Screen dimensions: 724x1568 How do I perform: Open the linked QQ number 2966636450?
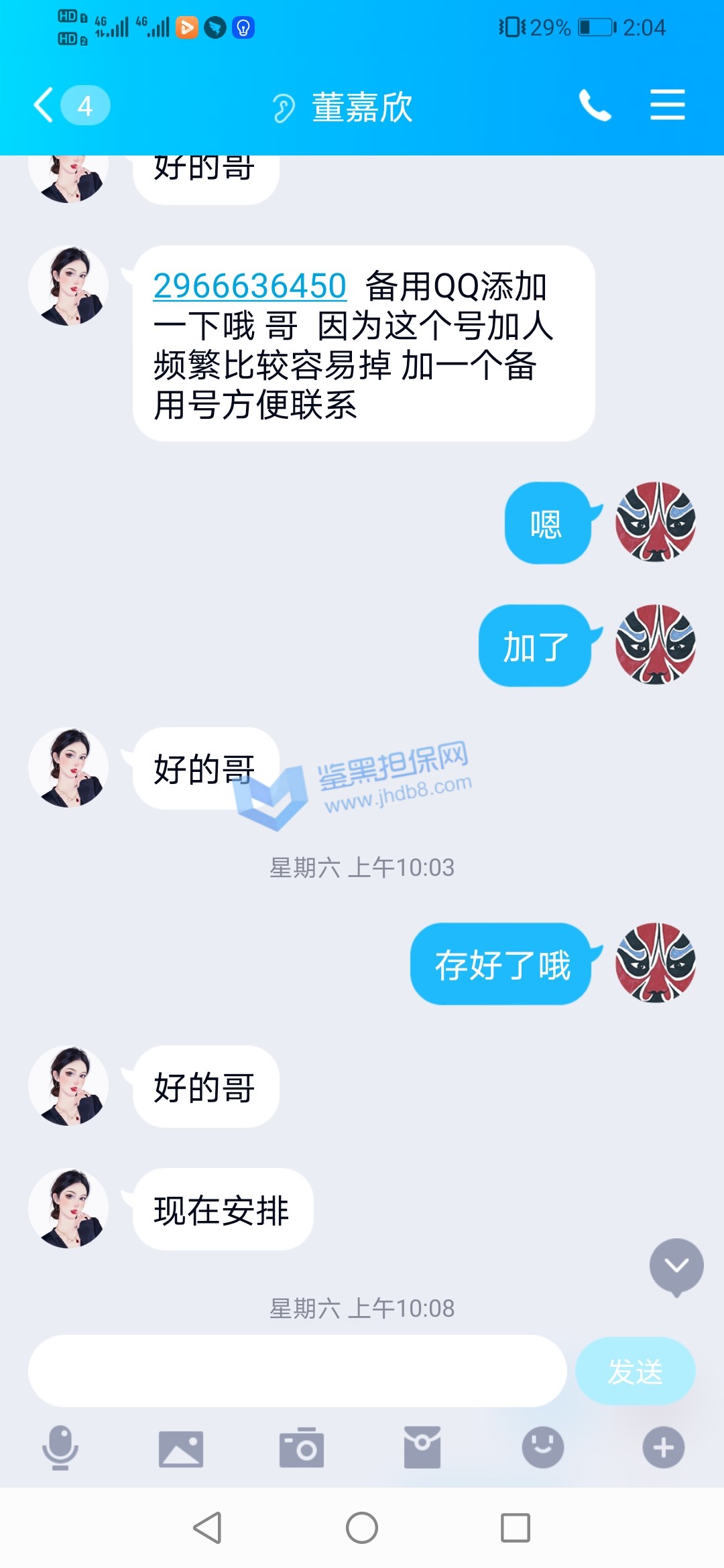[249, 286]
